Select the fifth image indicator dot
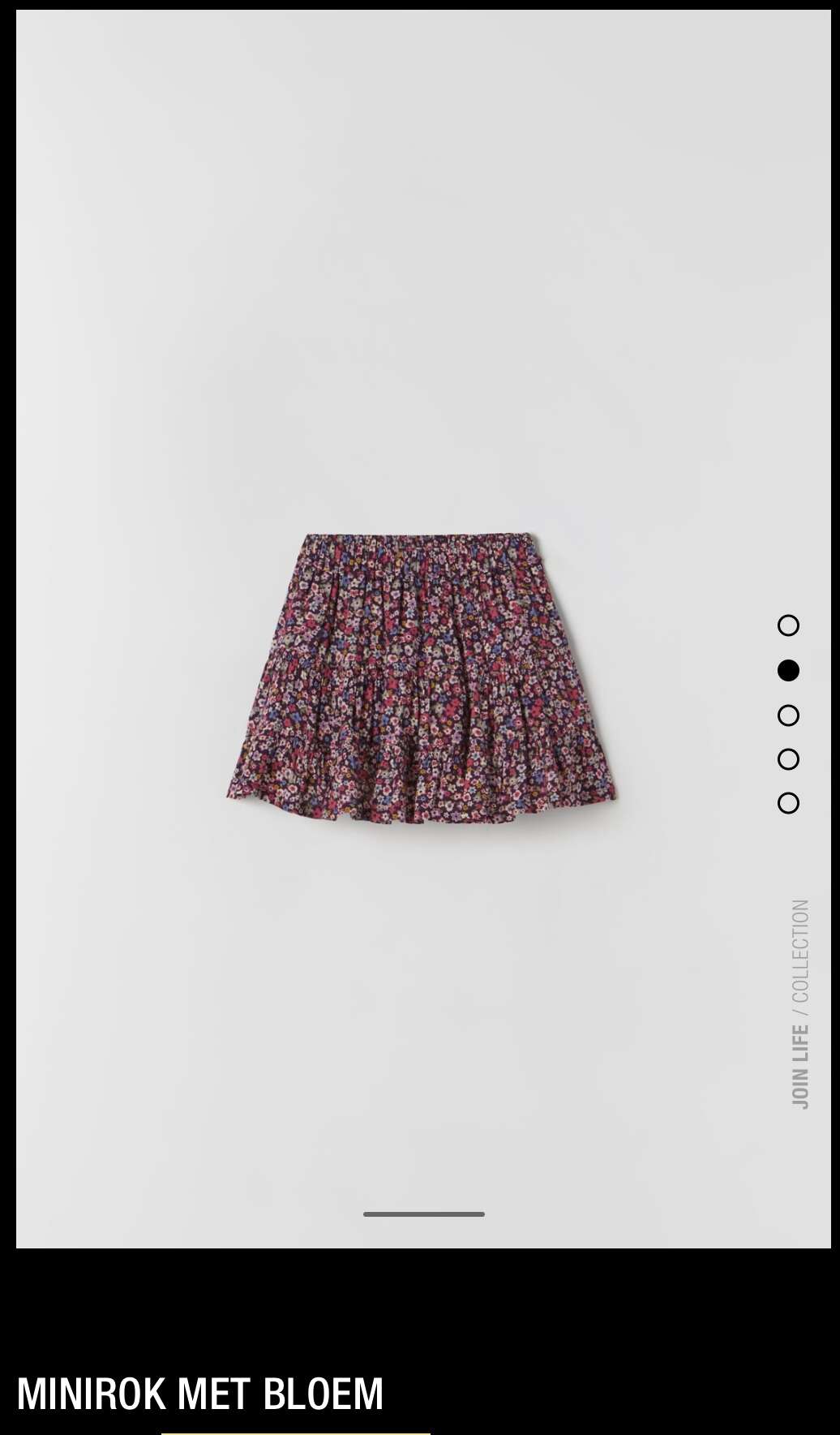The width and height of the screenshot is (840, 1435). 788,803
